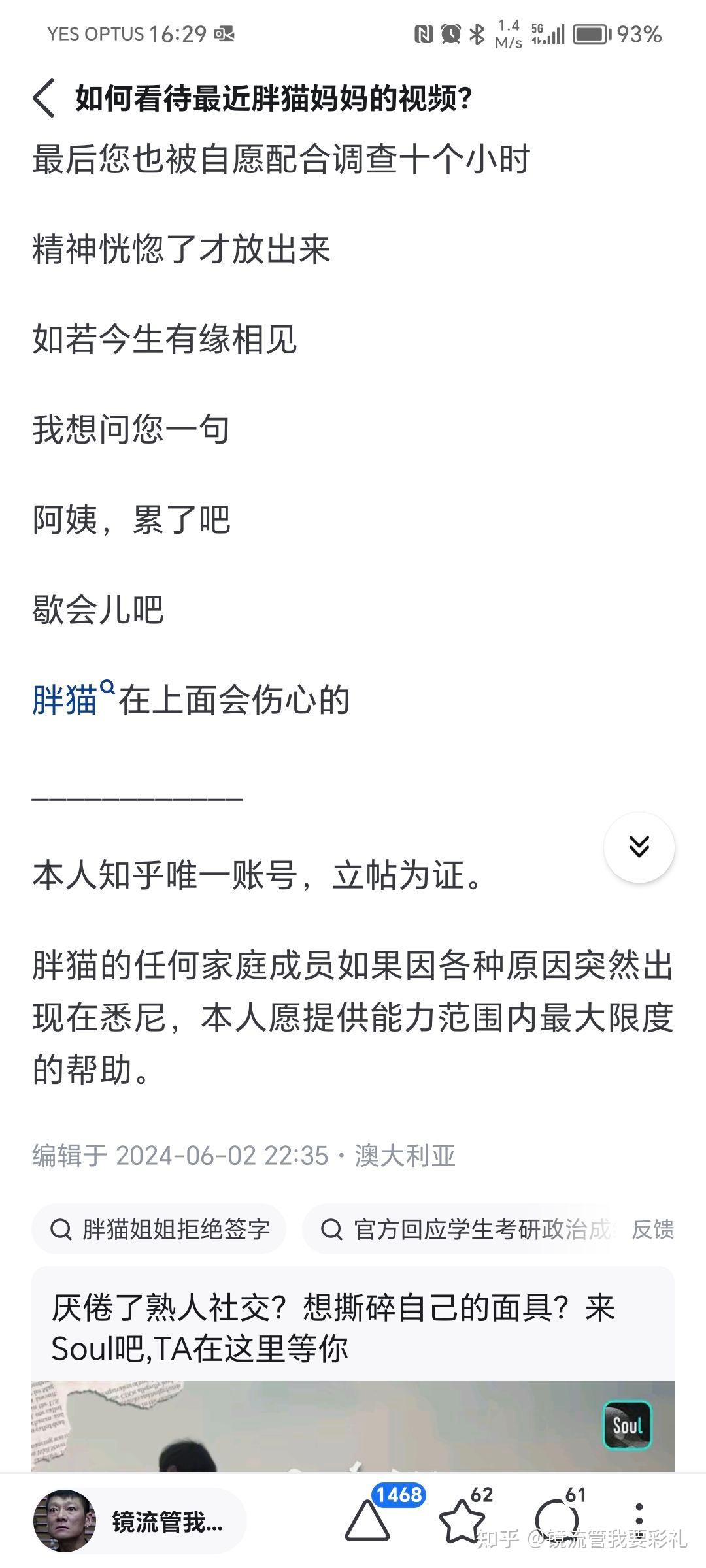This screenshot has width=706, height=1568.
Task: Tap 反馈 to give feedback
Action: [652, 1230]
